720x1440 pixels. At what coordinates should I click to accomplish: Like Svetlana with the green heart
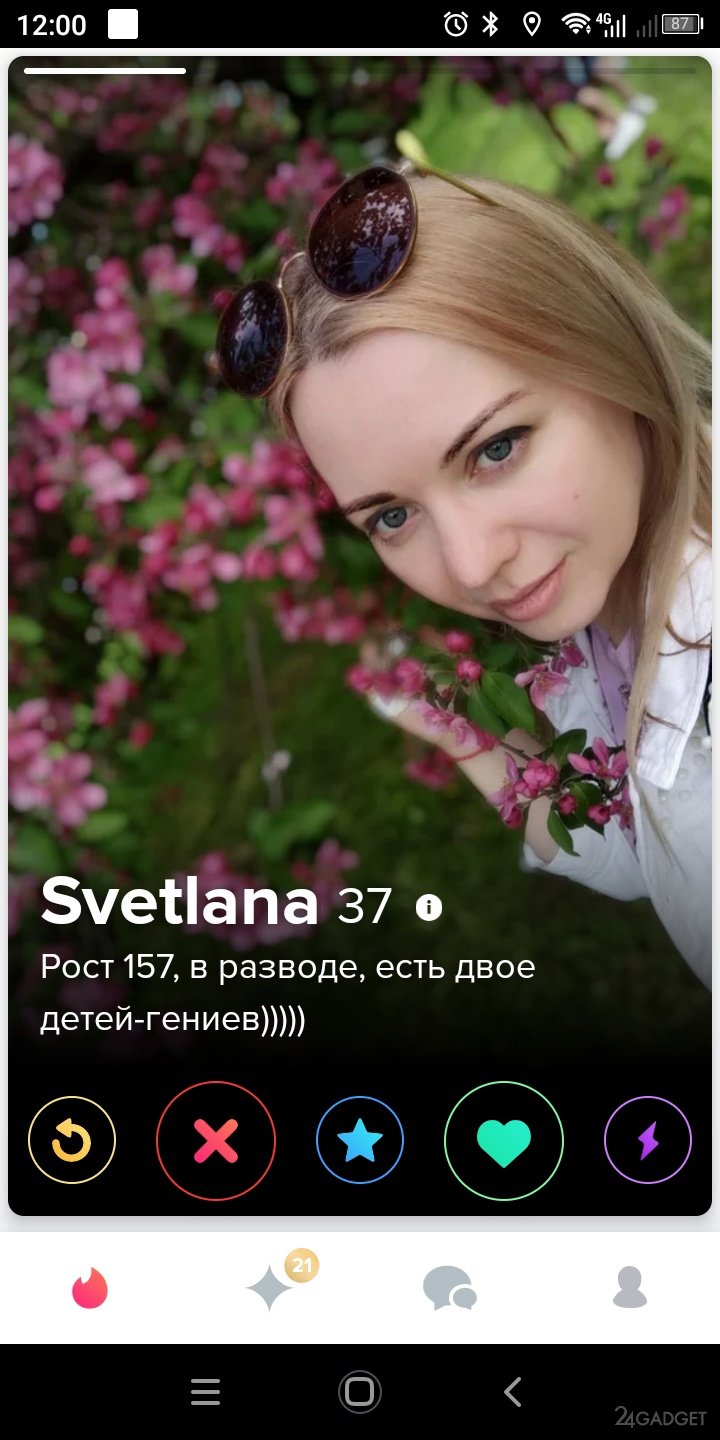click(x=504, y=1141)
